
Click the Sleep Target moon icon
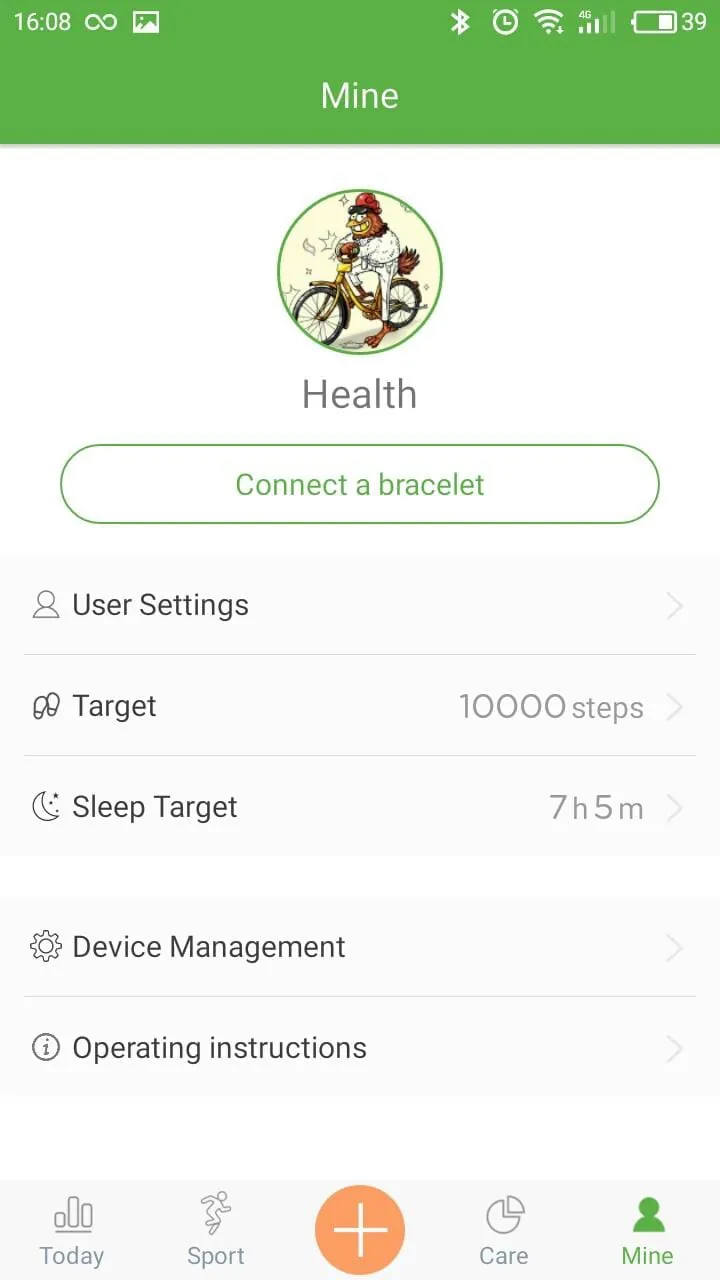tap(45, 807)
